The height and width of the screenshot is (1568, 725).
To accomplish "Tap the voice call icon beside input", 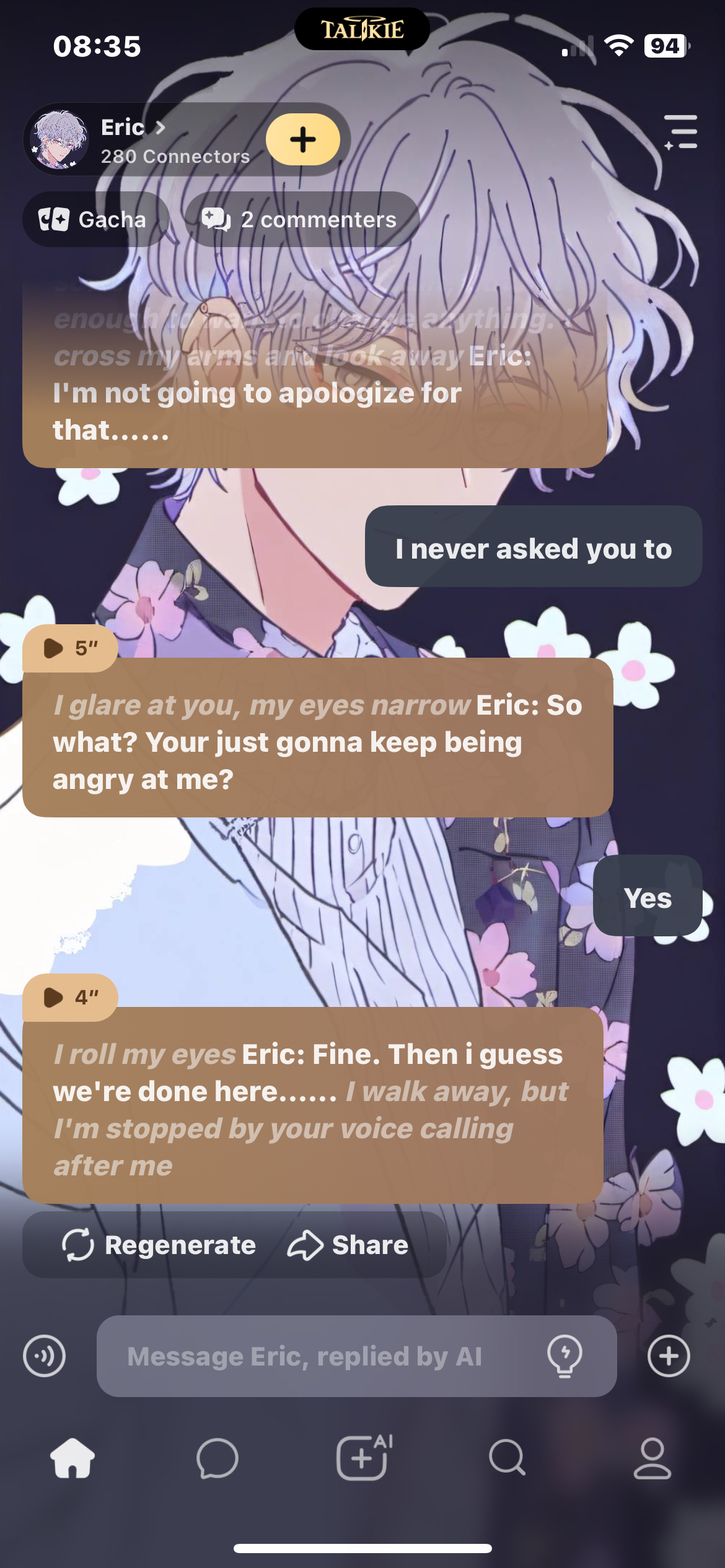I will 44,1356.
